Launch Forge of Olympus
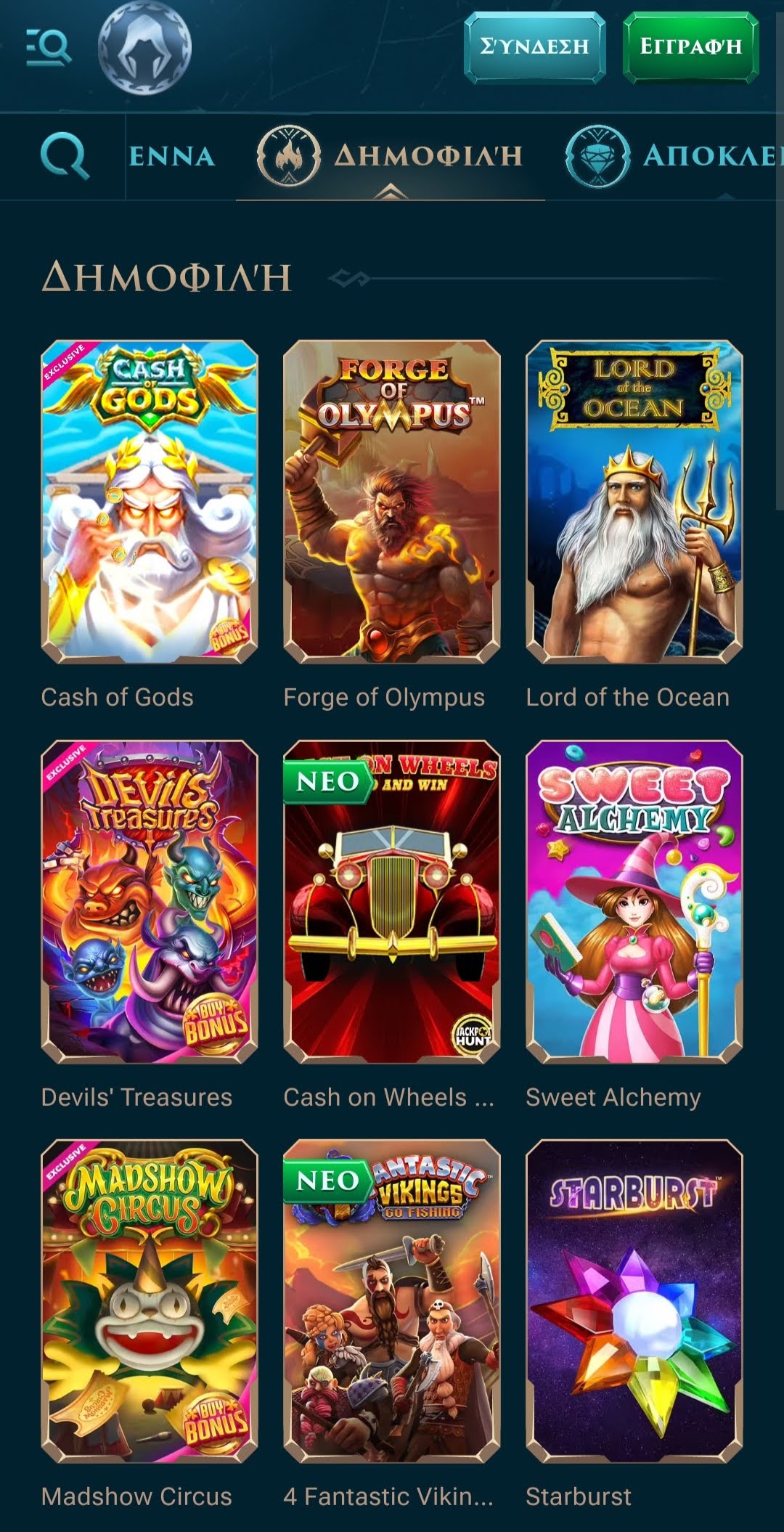The width and height of the screenshot is (784, 1532). click(x=392, y=501)
